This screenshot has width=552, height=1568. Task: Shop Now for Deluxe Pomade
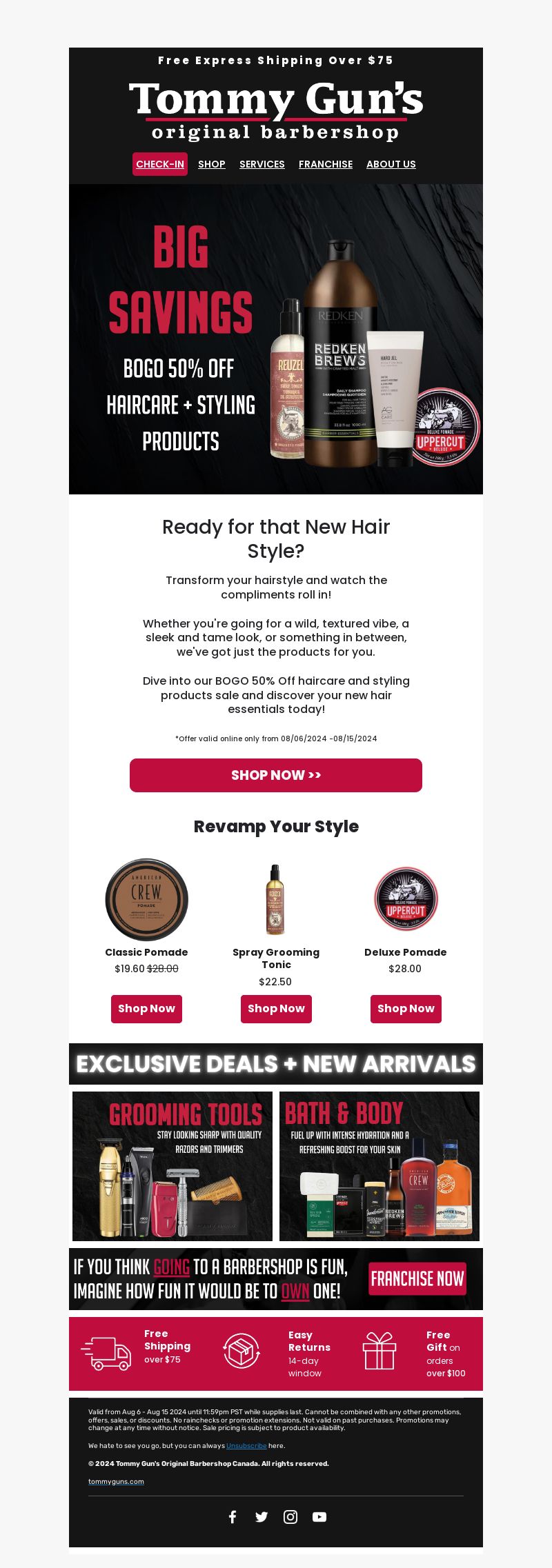[x=406, y=1009]
